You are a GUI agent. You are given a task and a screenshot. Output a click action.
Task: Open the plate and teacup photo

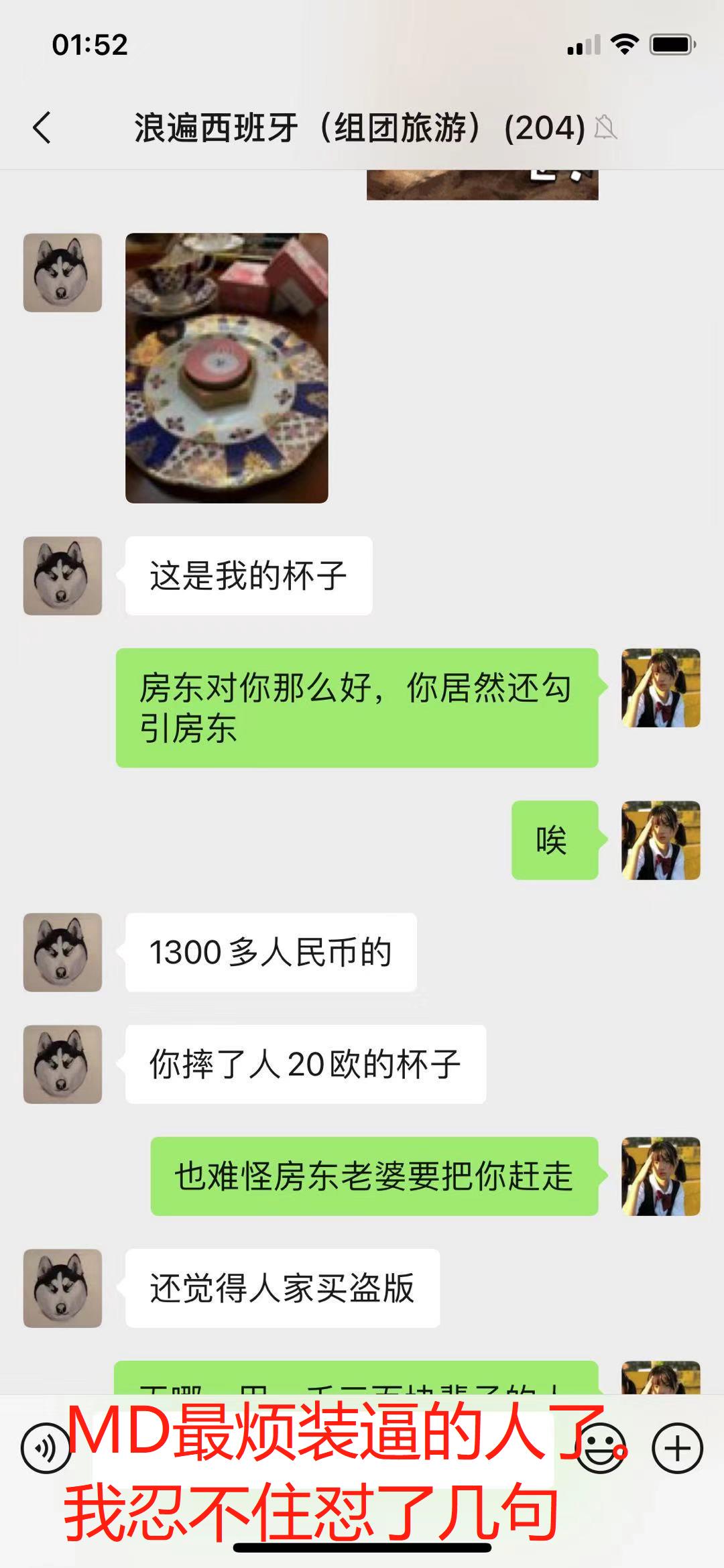227,368
